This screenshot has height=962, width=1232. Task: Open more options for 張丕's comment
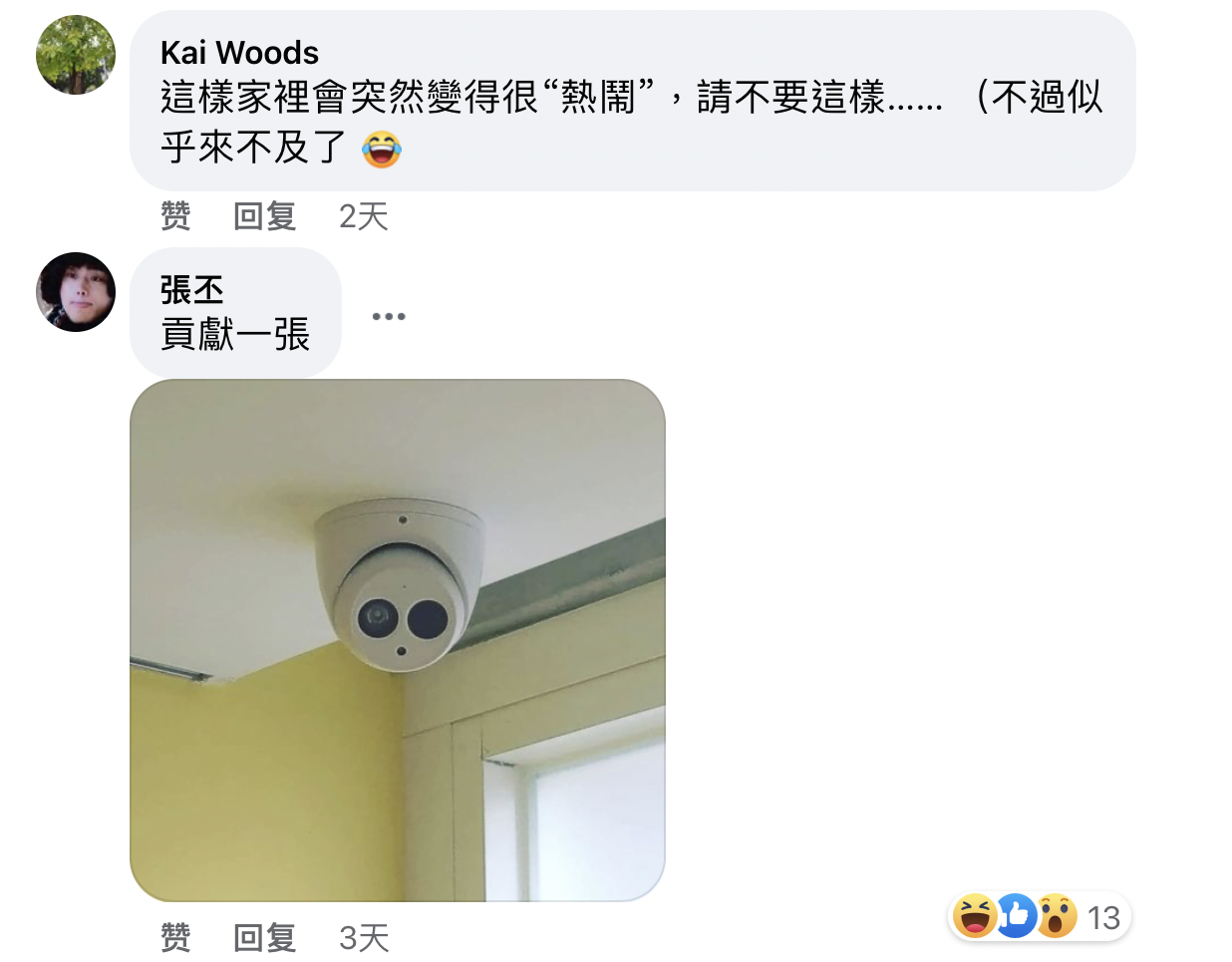tap(388, 316)
